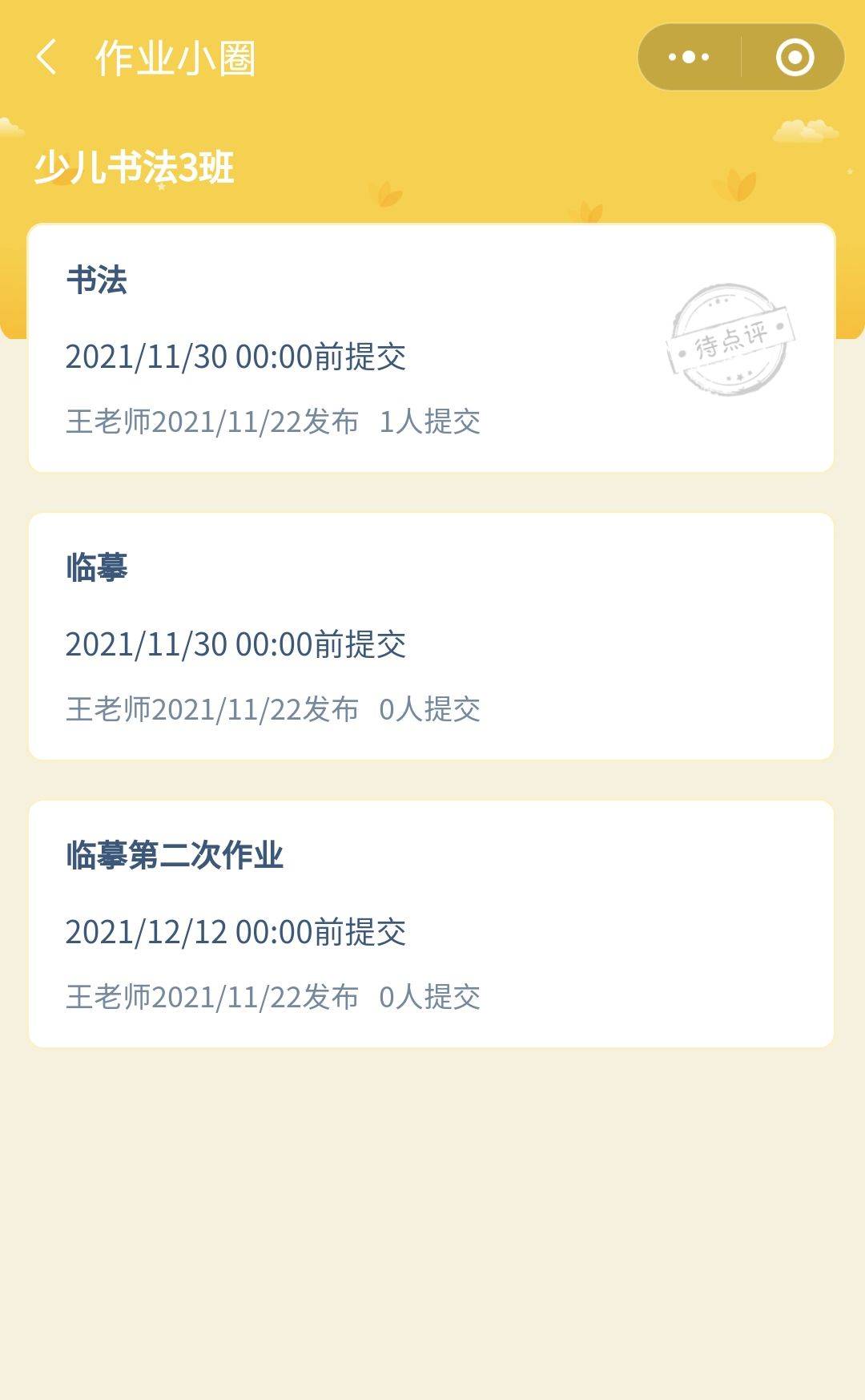865x1400 pixels.
Task: Click the left chevron next to 作业小圈
Action: (x=46, y=57)
